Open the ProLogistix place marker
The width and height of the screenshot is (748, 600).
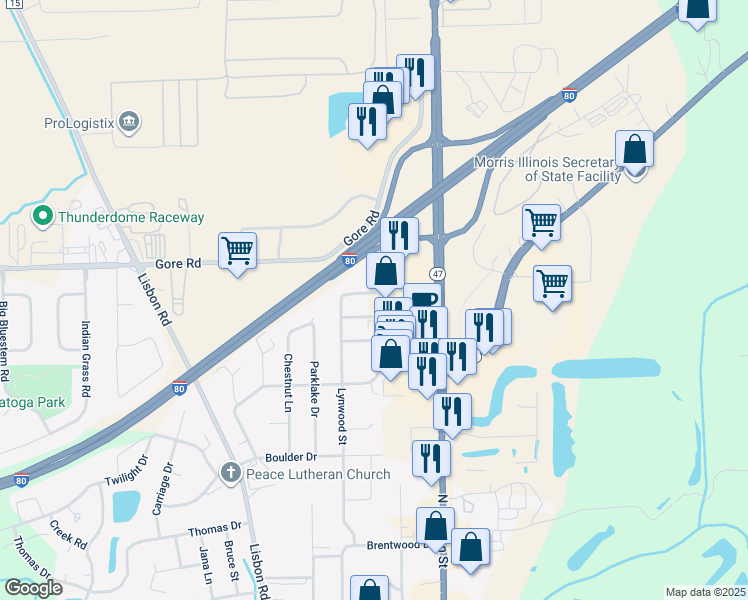(129, 122)
